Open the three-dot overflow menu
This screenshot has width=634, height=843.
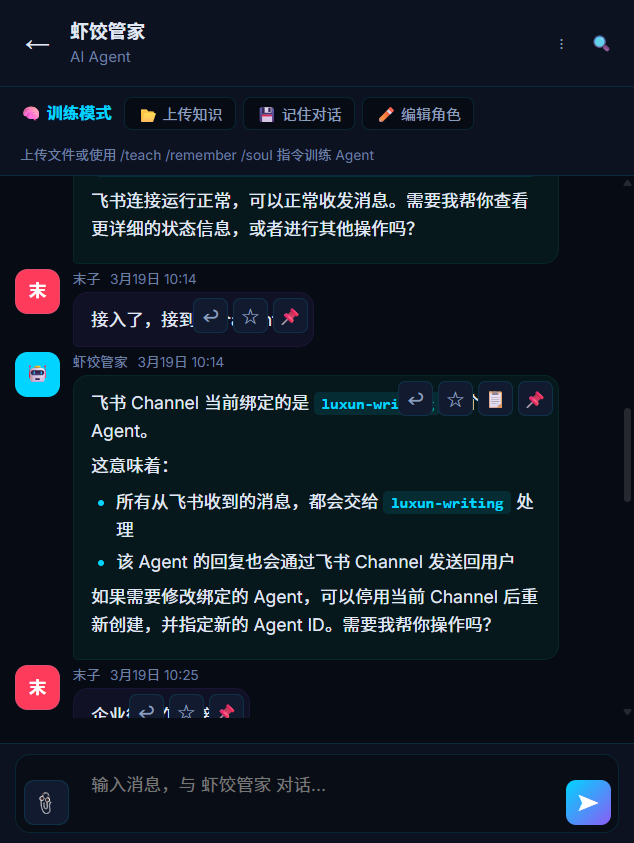coord(561,44)
